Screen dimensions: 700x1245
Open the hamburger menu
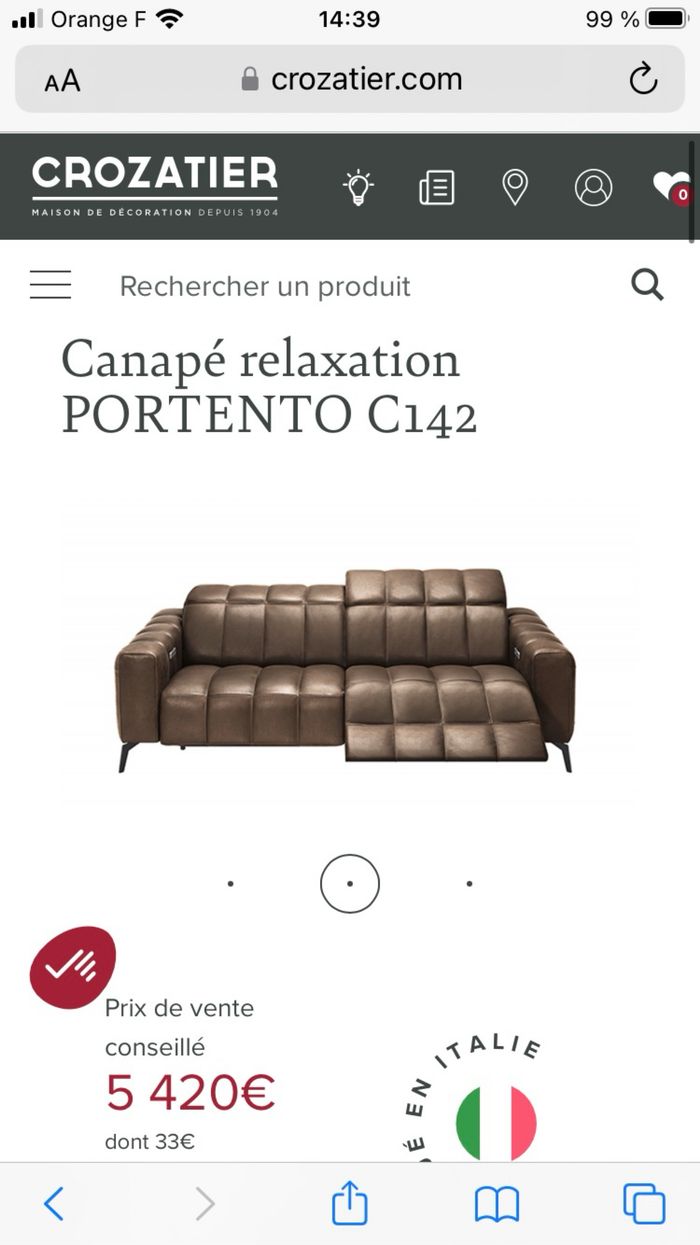click(x=50, y=285)
